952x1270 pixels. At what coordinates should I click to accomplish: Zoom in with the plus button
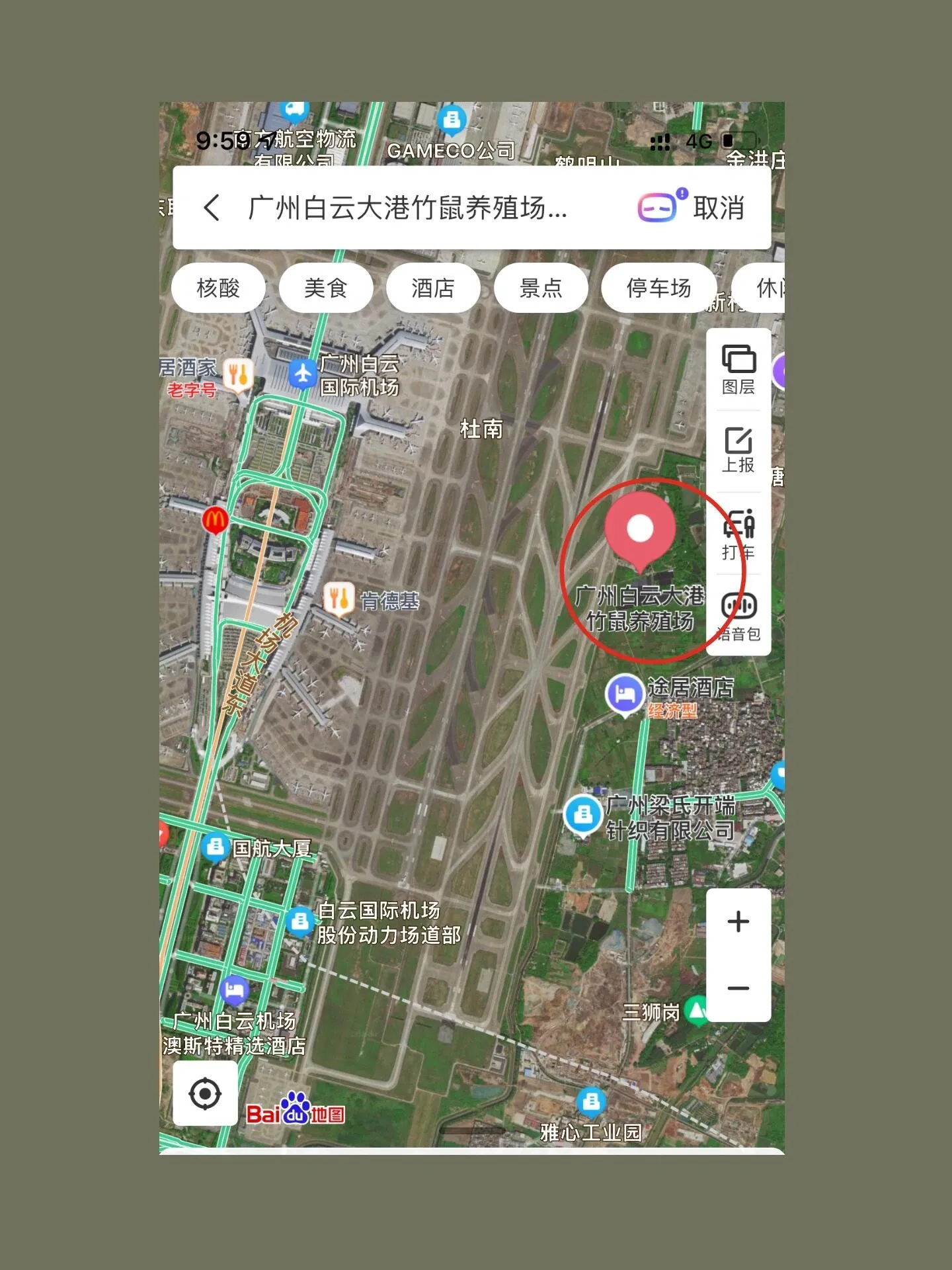(x=738, y=921)
